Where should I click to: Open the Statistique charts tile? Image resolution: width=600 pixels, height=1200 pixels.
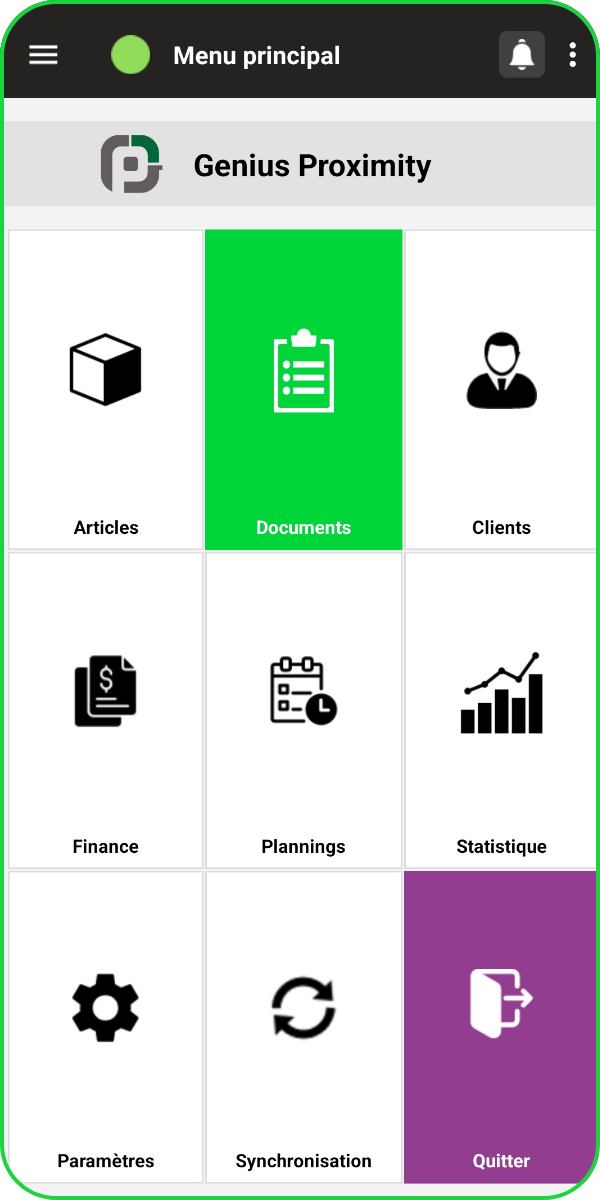[x=500, y=710]
